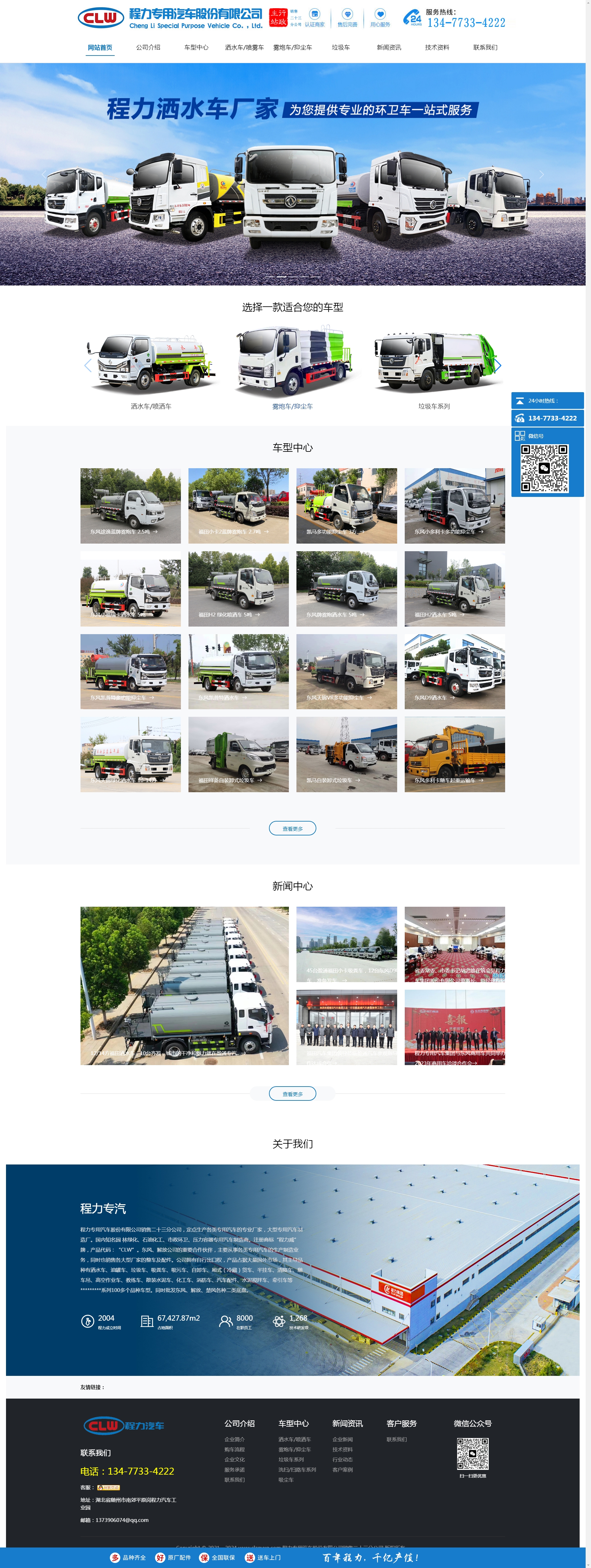The height and width of the screenshot is (1568, 591).
Task: Show the next vehicle type in the carousel
Action: 498,365
